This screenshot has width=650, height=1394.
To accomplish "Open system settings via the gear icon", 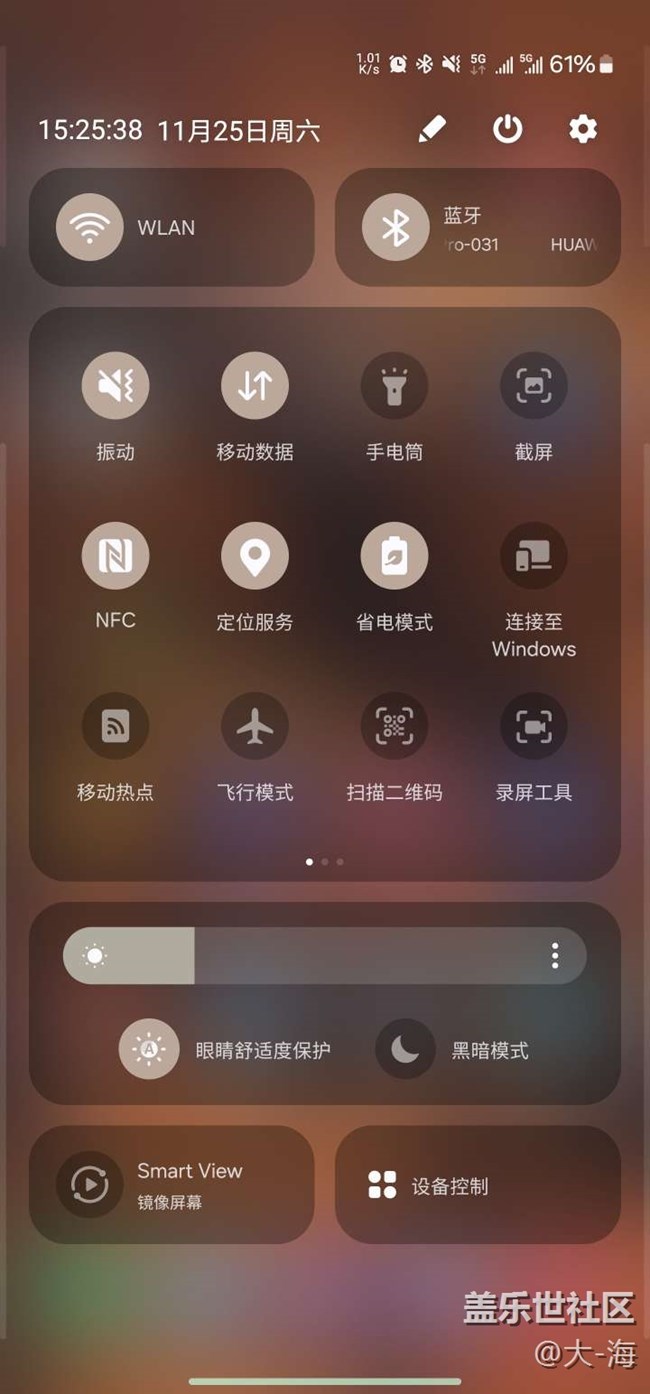I will point(582,129).
